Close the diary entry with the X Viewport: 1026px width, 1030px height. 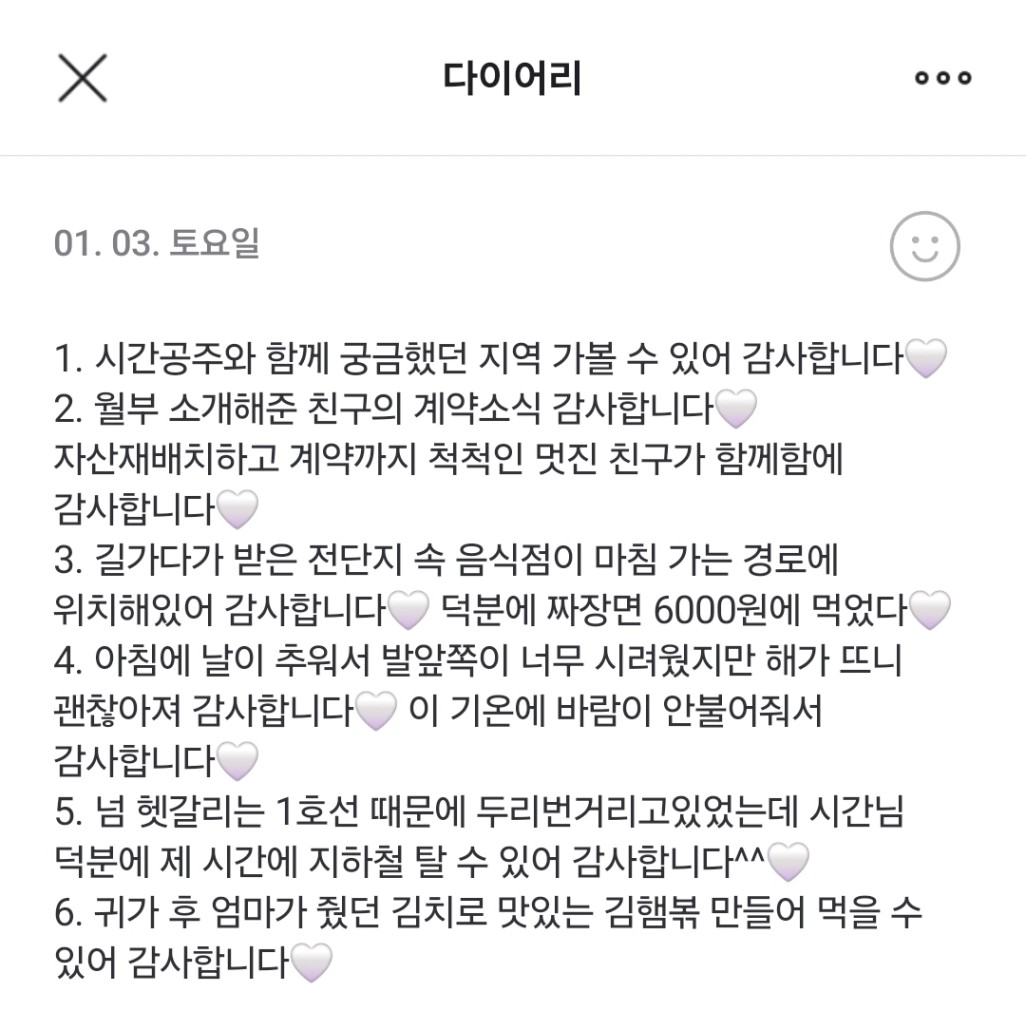[83, 78]
